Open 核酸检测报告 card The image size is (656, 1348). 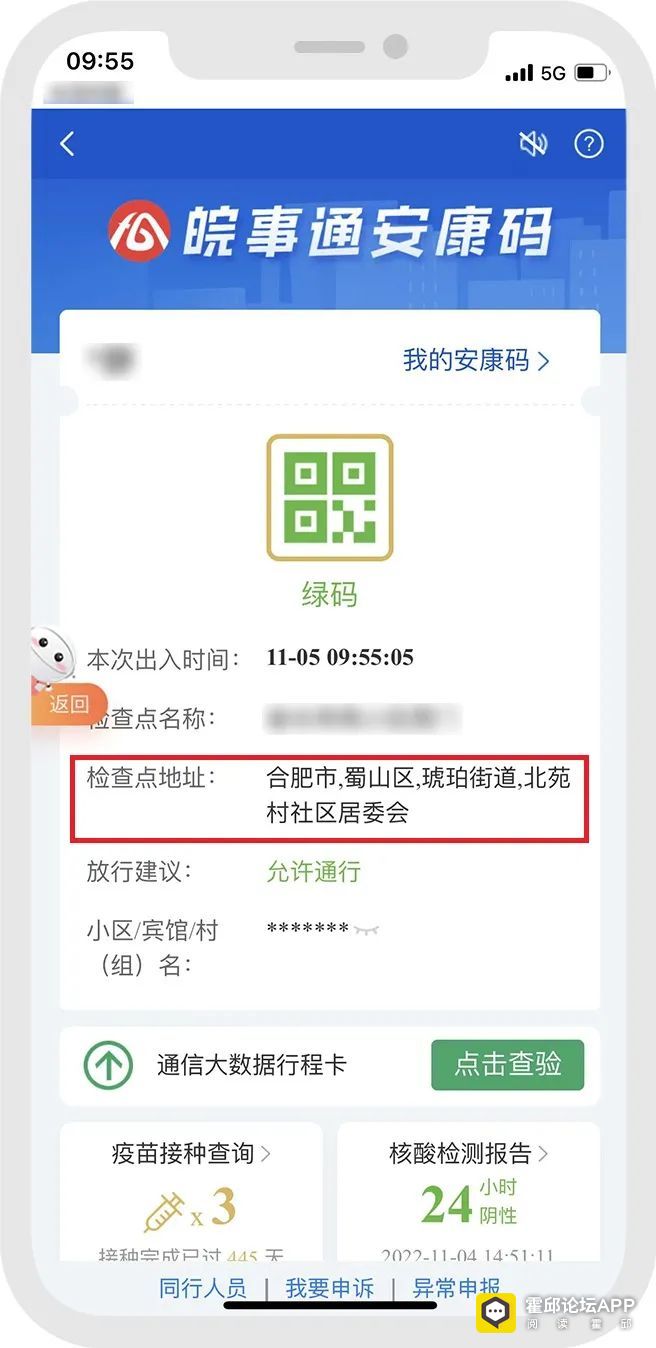[x=468, y=1153]
